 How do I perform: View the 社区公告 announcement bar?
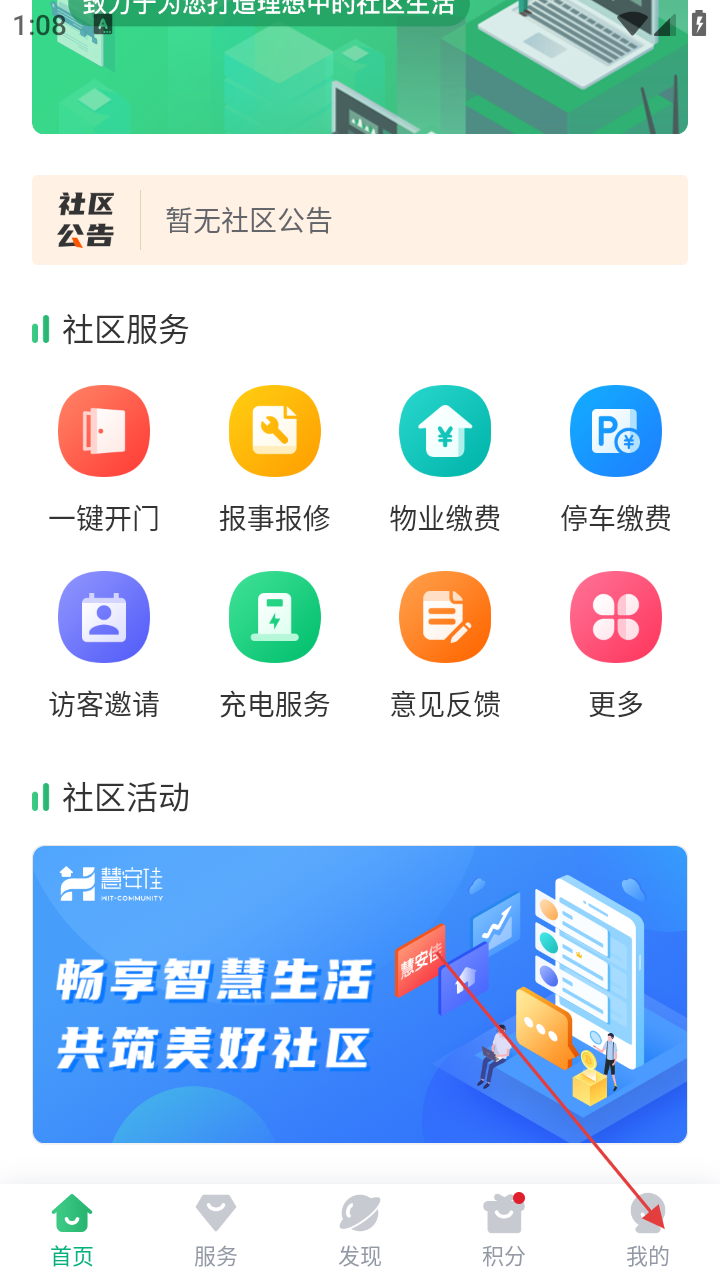360,220
